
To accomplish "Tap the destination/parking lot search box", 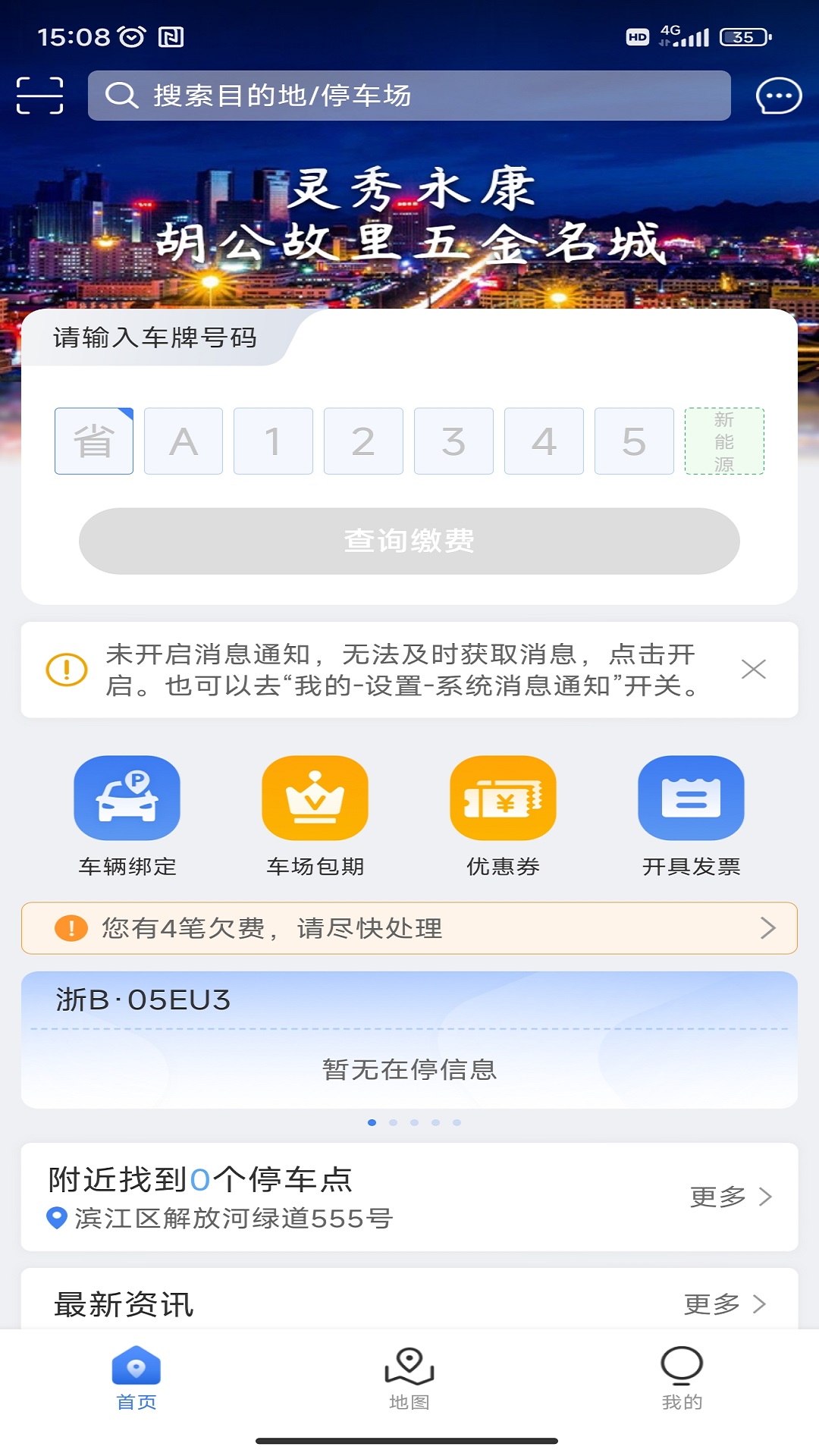I will 409,96.
